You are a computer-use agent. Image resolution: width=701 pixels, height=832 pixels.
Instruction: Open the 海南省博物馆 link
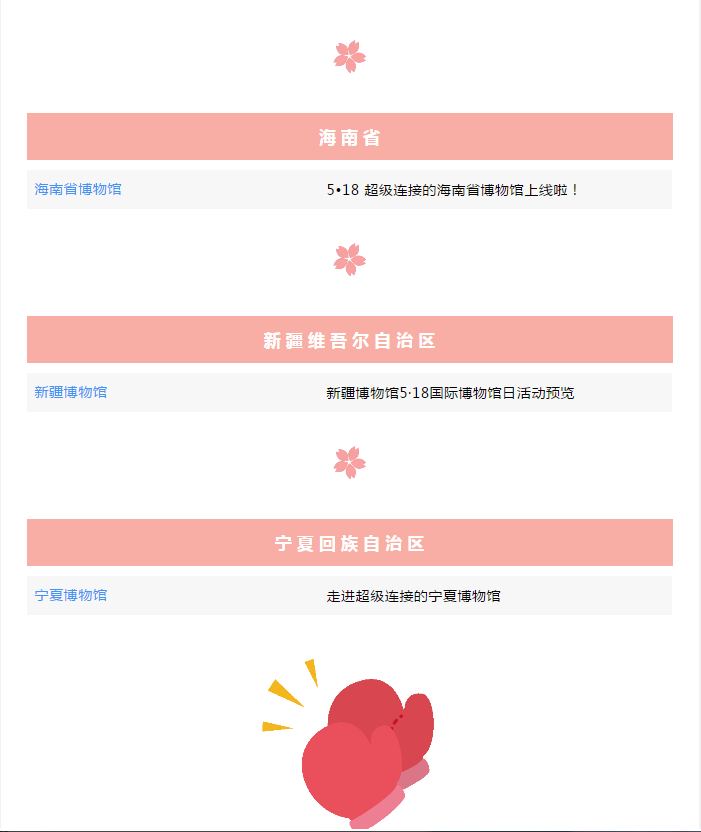pyautogui.click(x=78, y=189)
